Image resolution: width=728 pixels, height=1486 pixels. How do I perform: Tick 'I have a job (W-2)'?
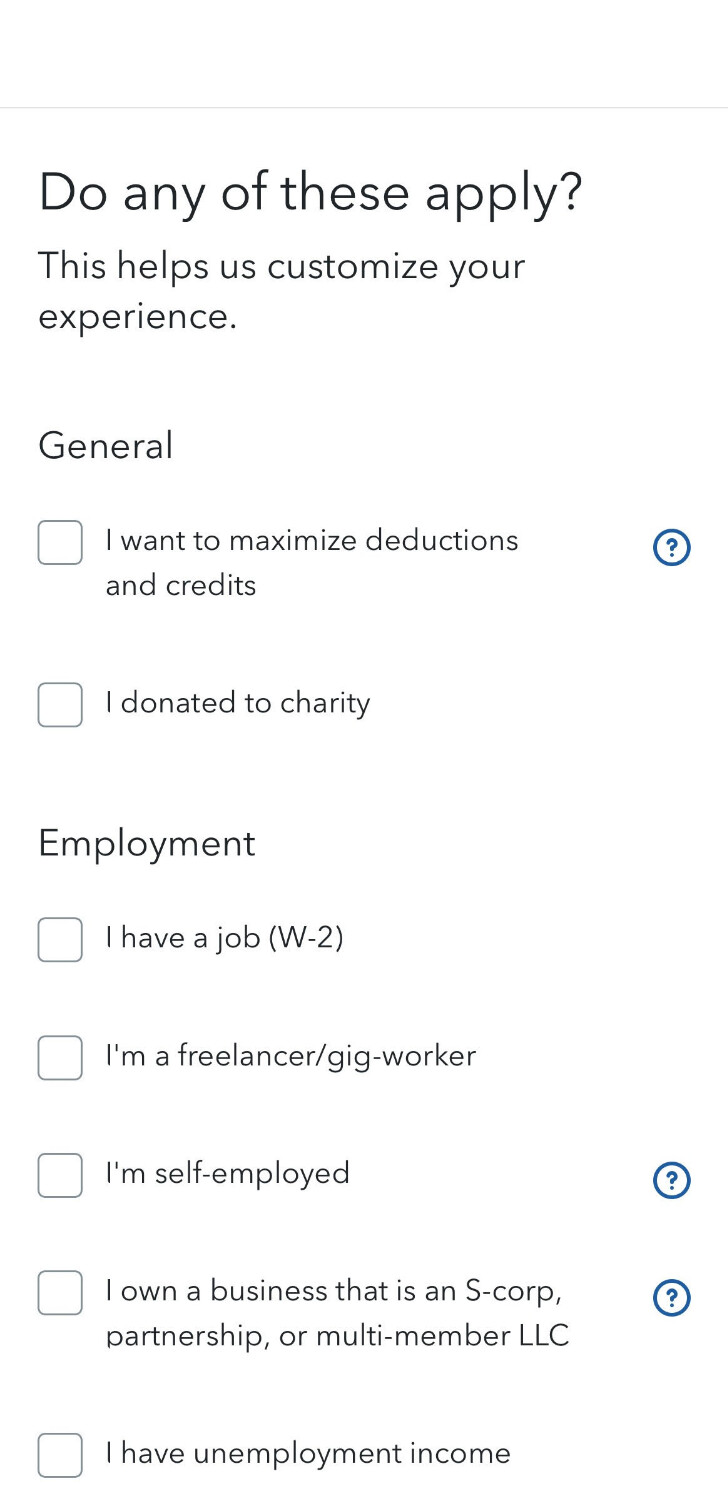tap(60, 939)
